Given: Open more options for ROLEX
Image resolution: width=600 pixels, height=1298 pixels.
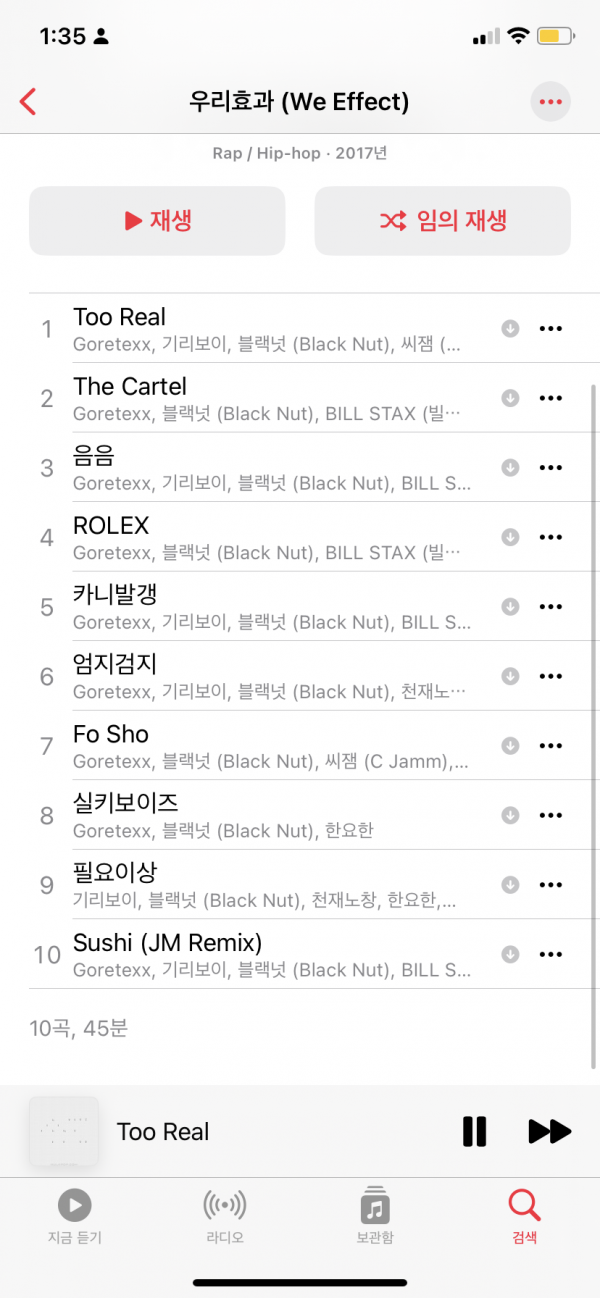Looking at the screenshot, I should [x=551, y=537].
